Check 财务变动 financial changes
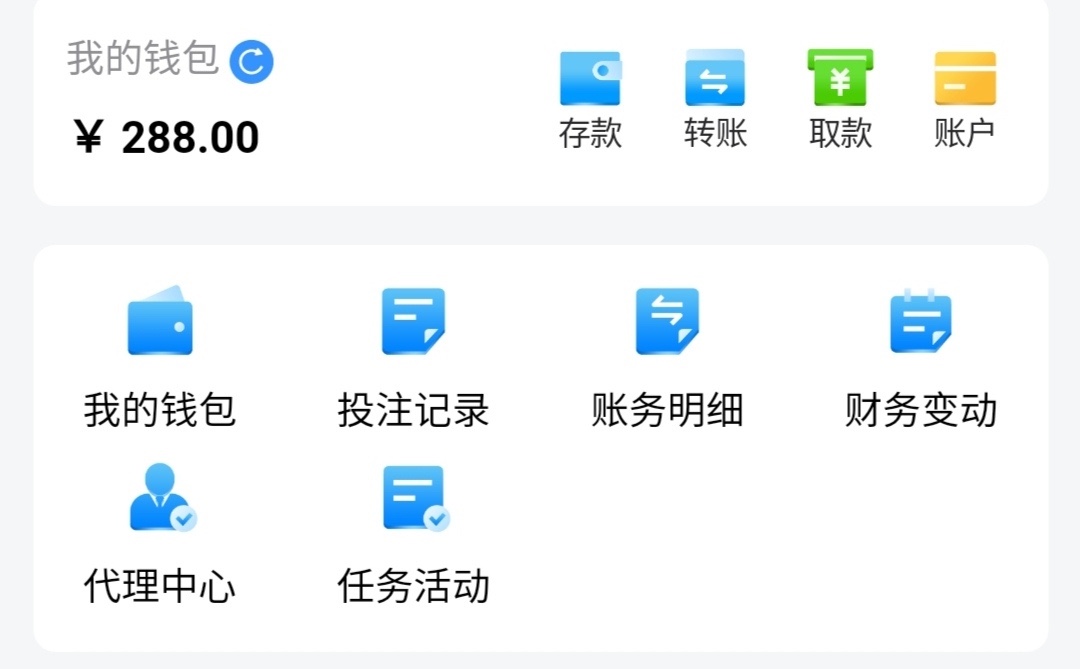This screenshot has width=1080, height=669. click(921, 355)
